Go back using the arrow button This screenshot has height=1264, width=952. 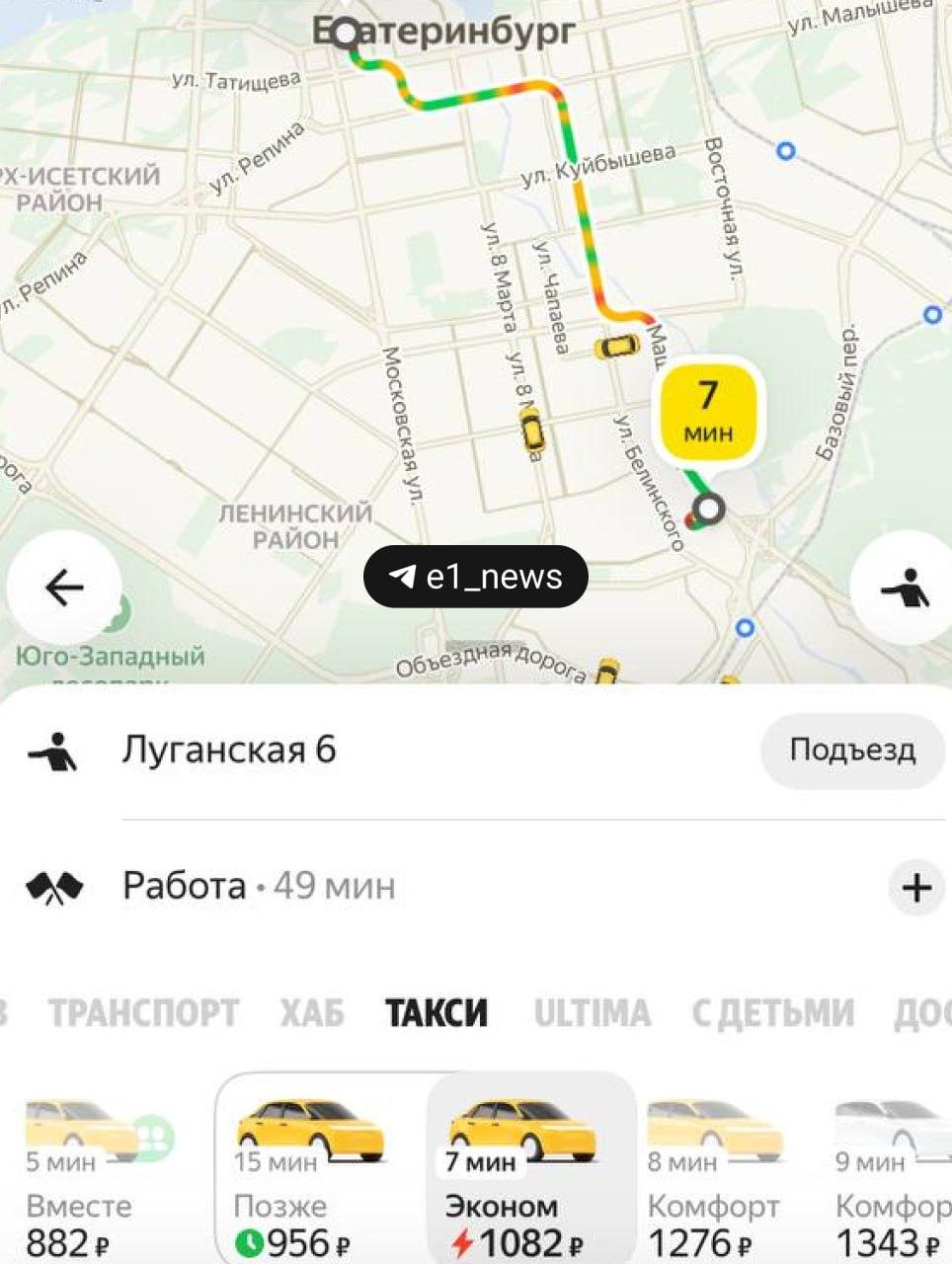click(x=64, y=589)
